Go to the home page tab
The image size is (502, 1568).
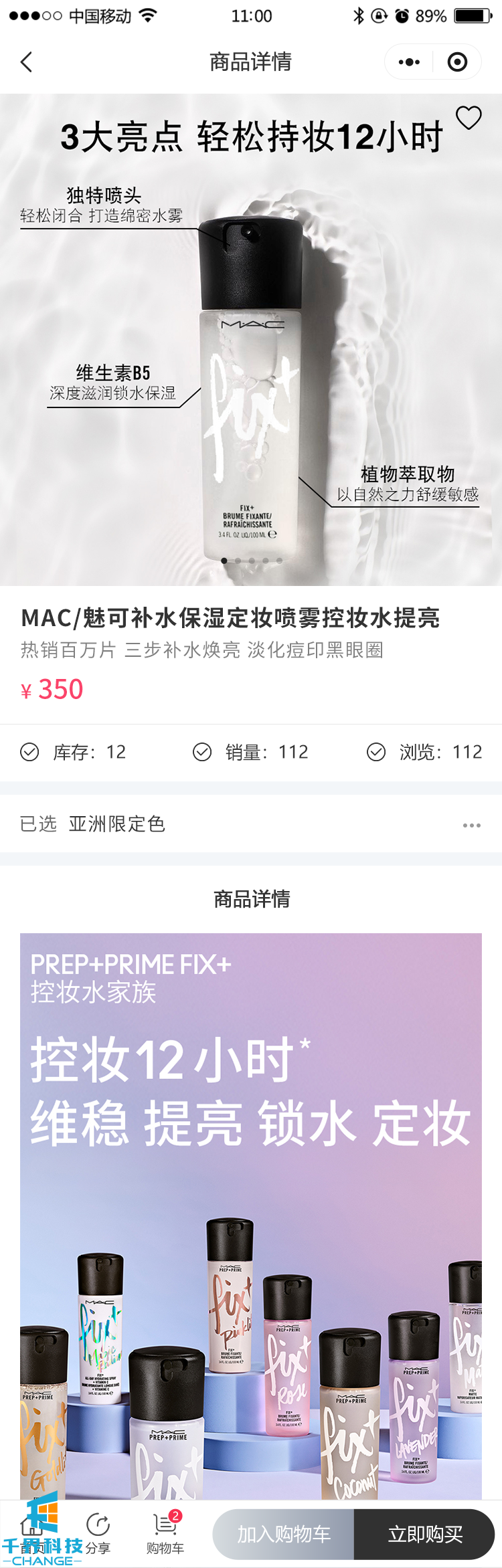pos(31,1533)
